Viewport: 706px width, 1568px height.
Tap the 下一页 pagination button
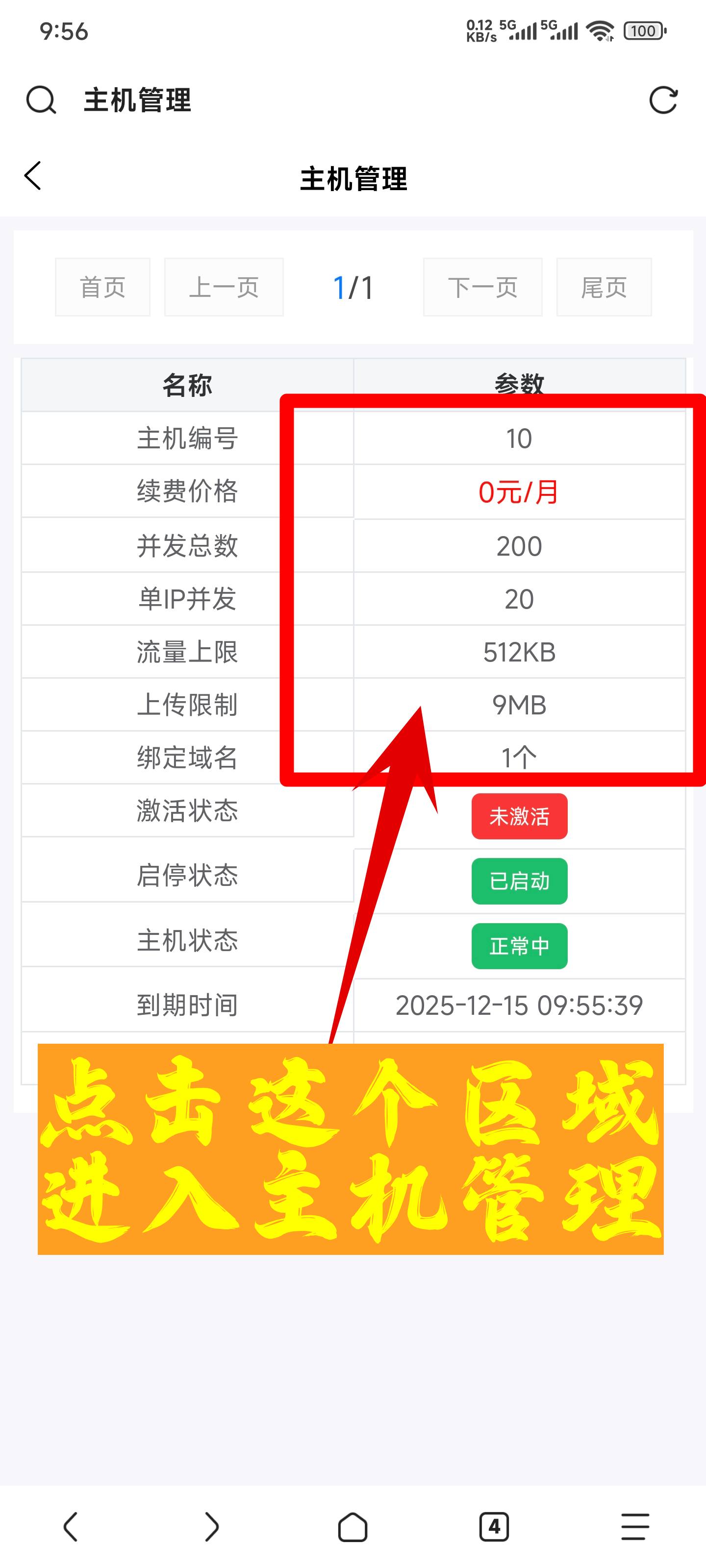click(481, 287)
